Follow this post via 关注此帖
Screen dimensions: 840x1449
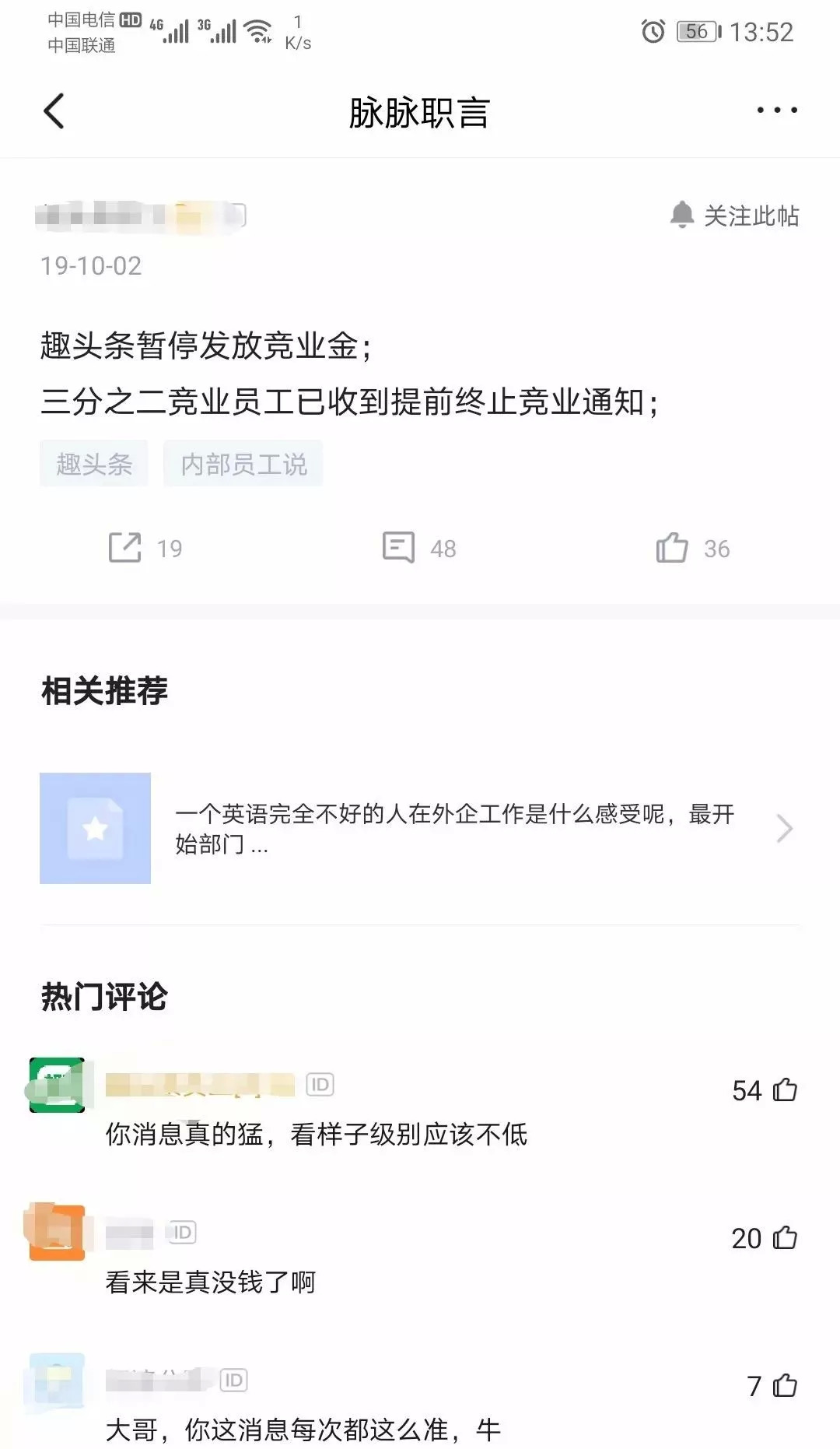(x=735, y=216)
